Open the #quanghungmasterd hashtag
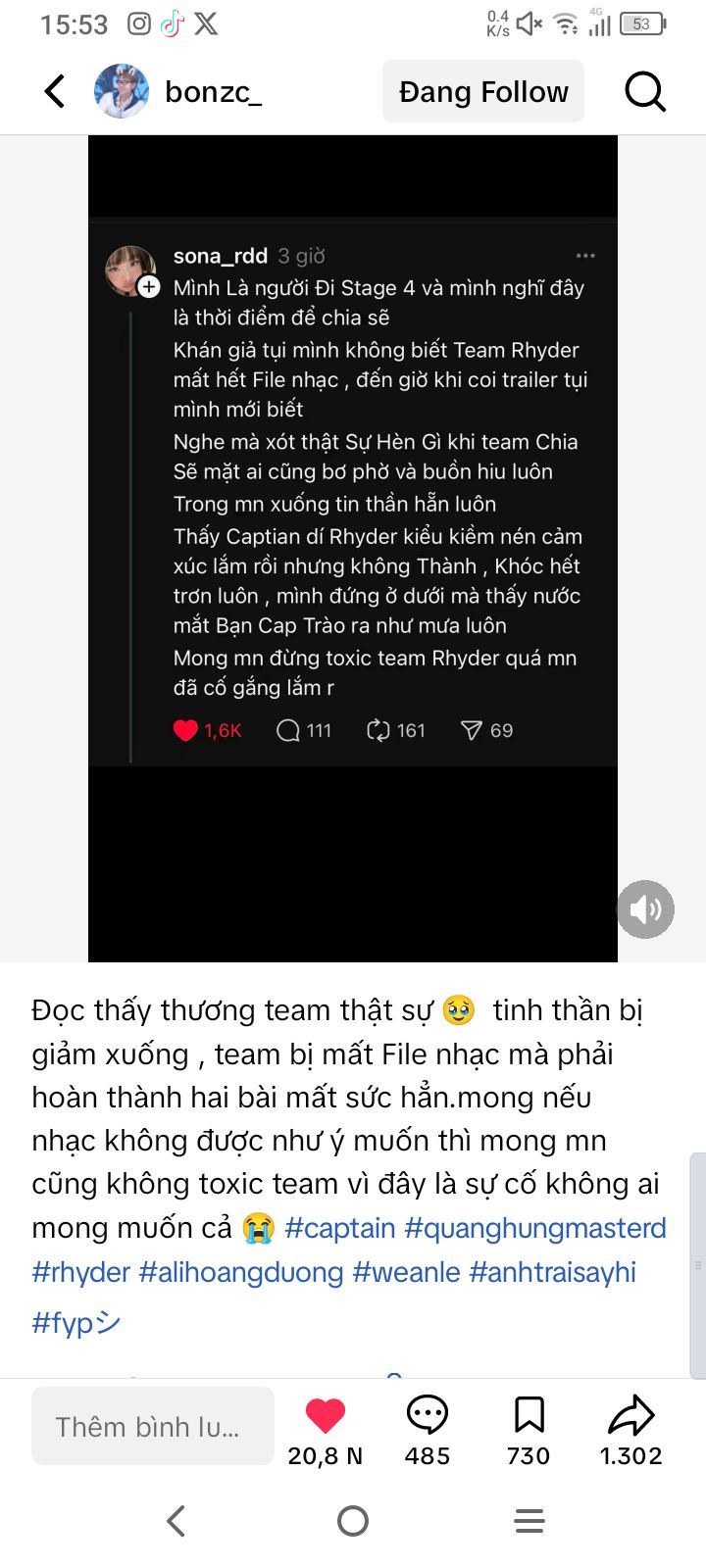This screenshot has height=1568, width=706. [x=535, y=1228]
